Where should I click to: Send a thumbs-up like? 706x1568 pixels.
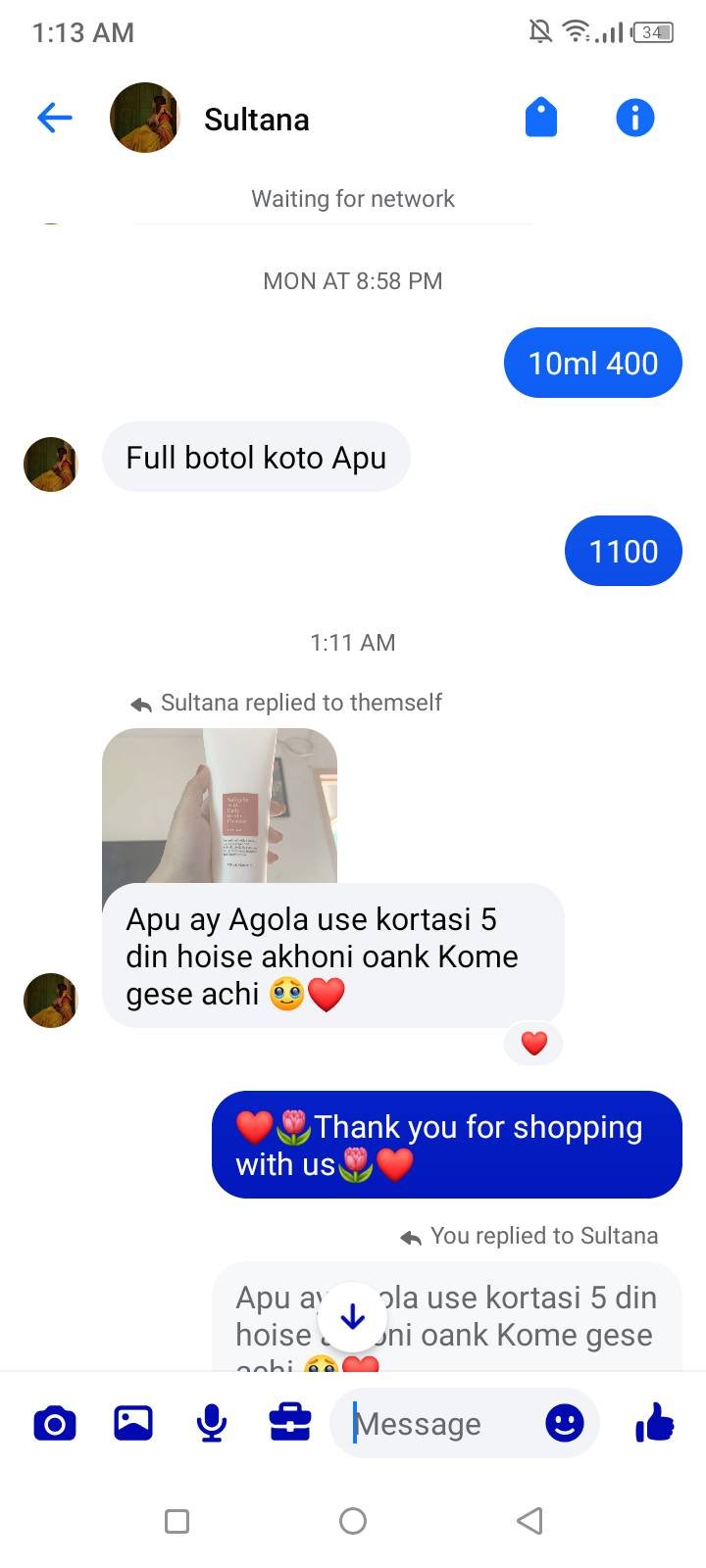click(654, 1423)
